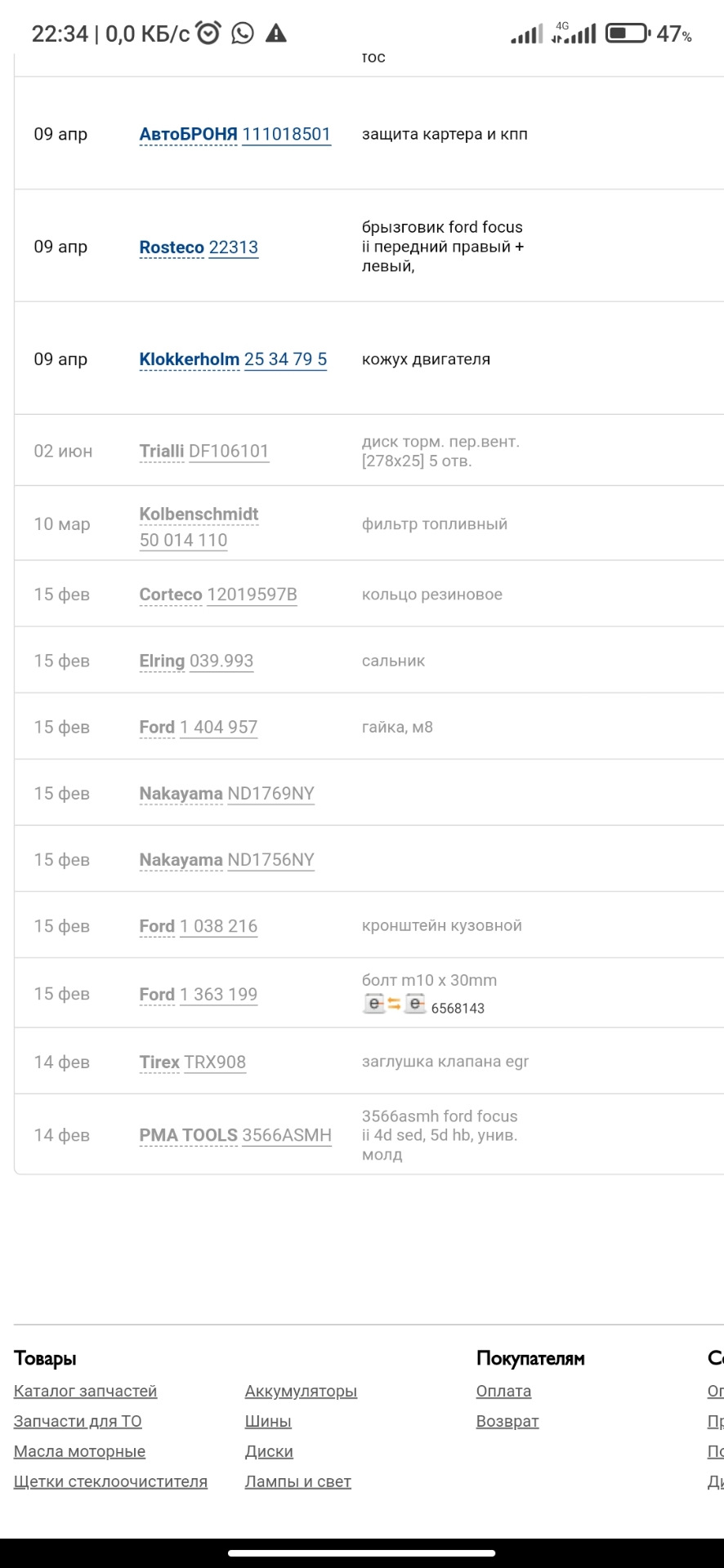Open the Возврат link
724x1568 pixels.
(x=507, y=1421)
